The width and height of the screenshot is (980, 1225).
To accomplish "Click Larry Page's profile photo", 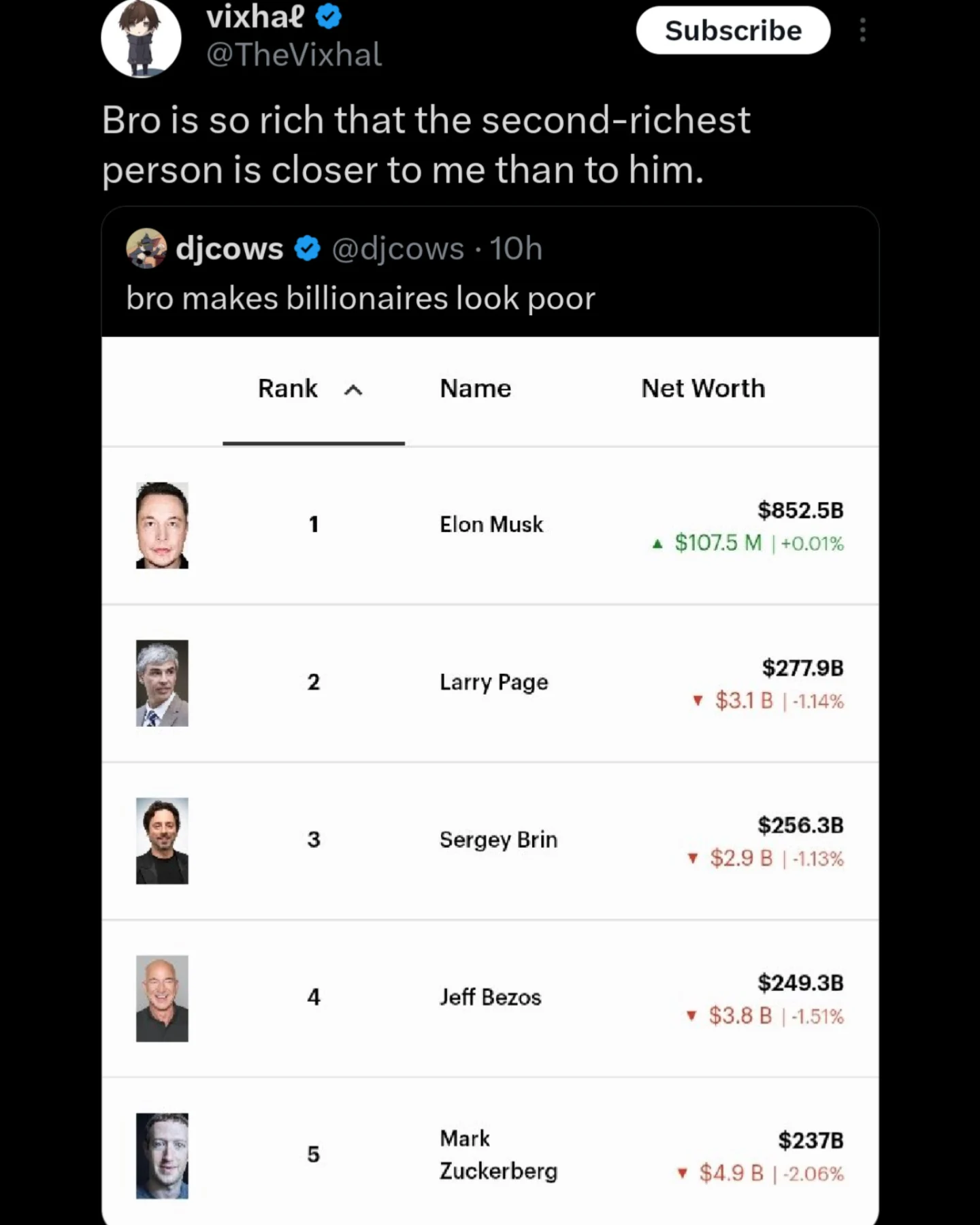I will [163, 683].
